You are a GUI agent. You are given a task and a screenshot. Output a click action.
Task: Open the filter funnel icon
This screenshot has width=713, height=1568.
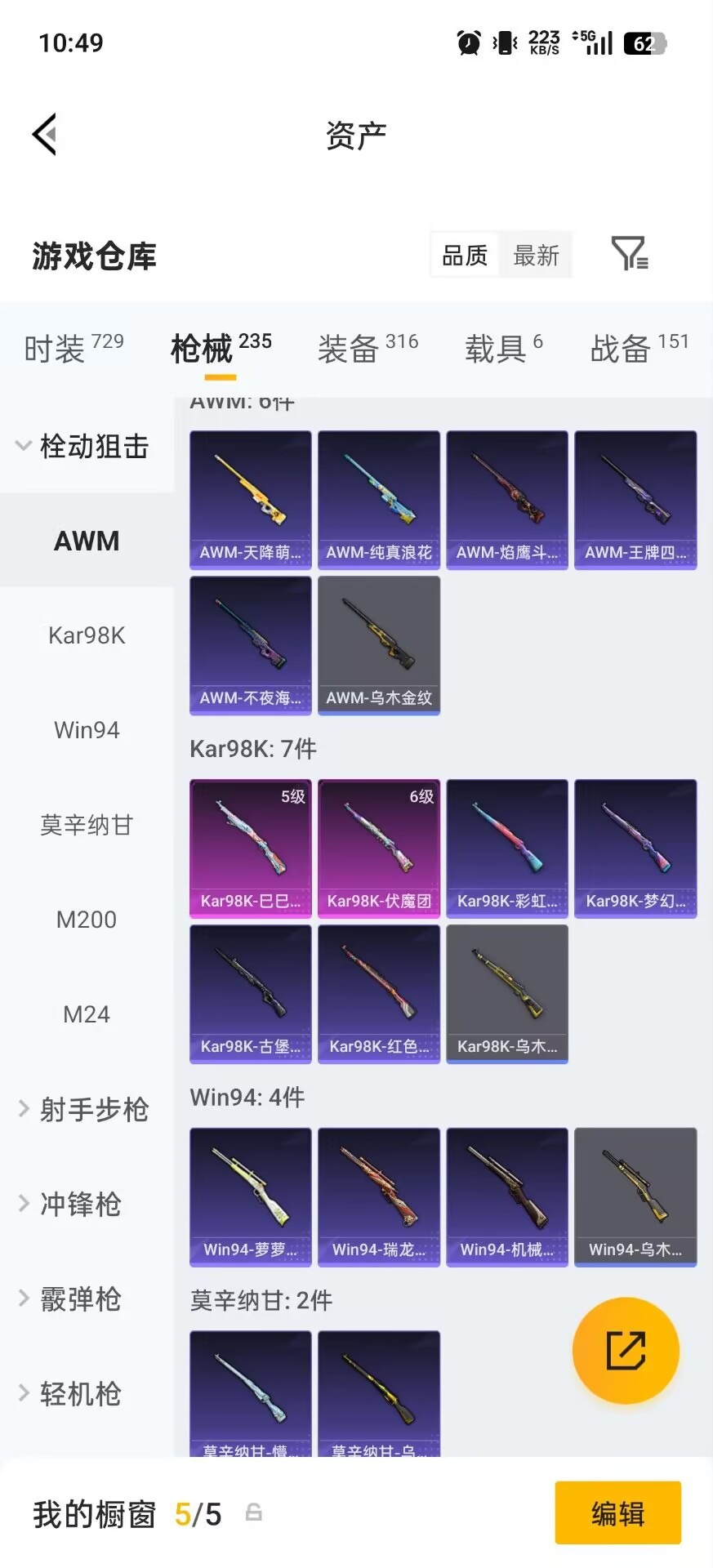point(627,255)
